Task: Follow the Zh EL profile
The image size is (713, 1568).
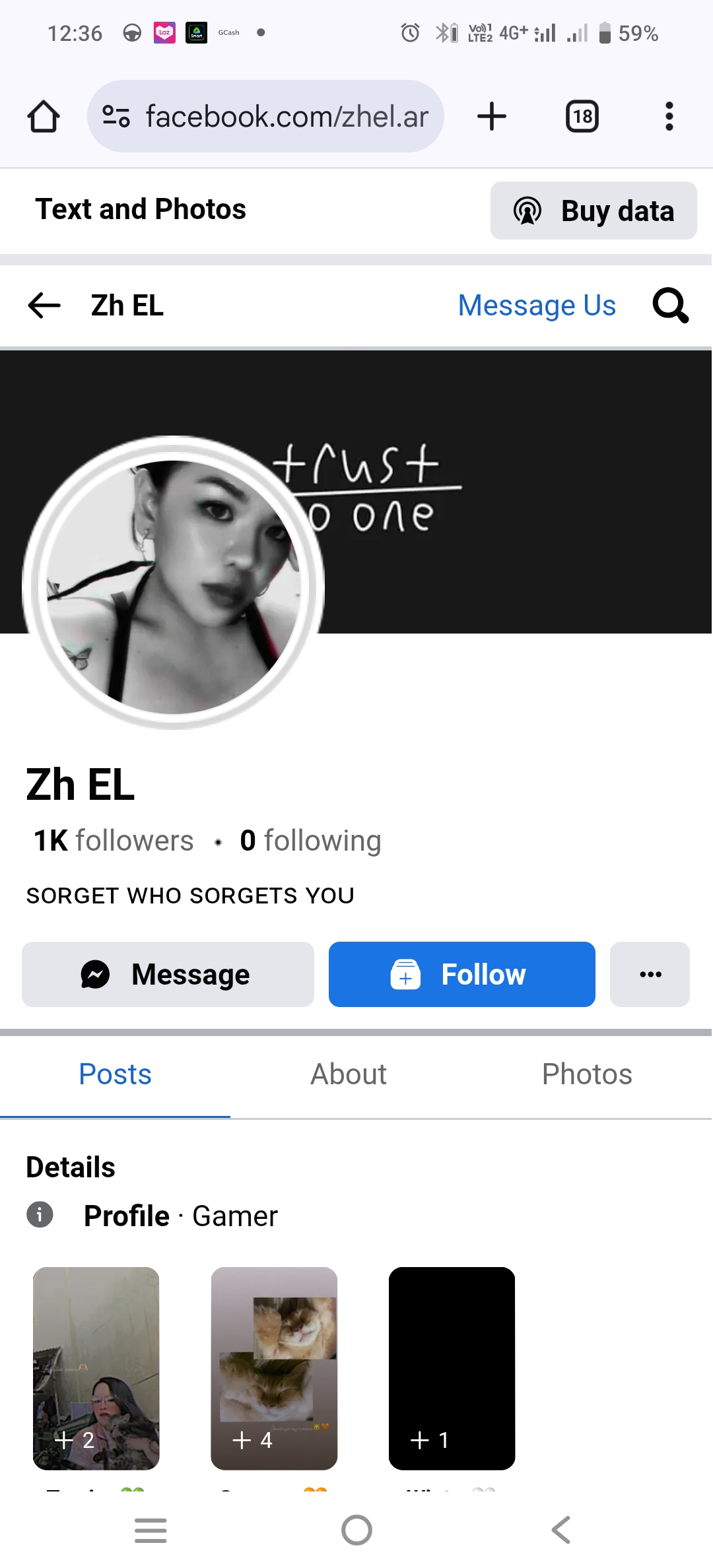Action: point(462,974)
